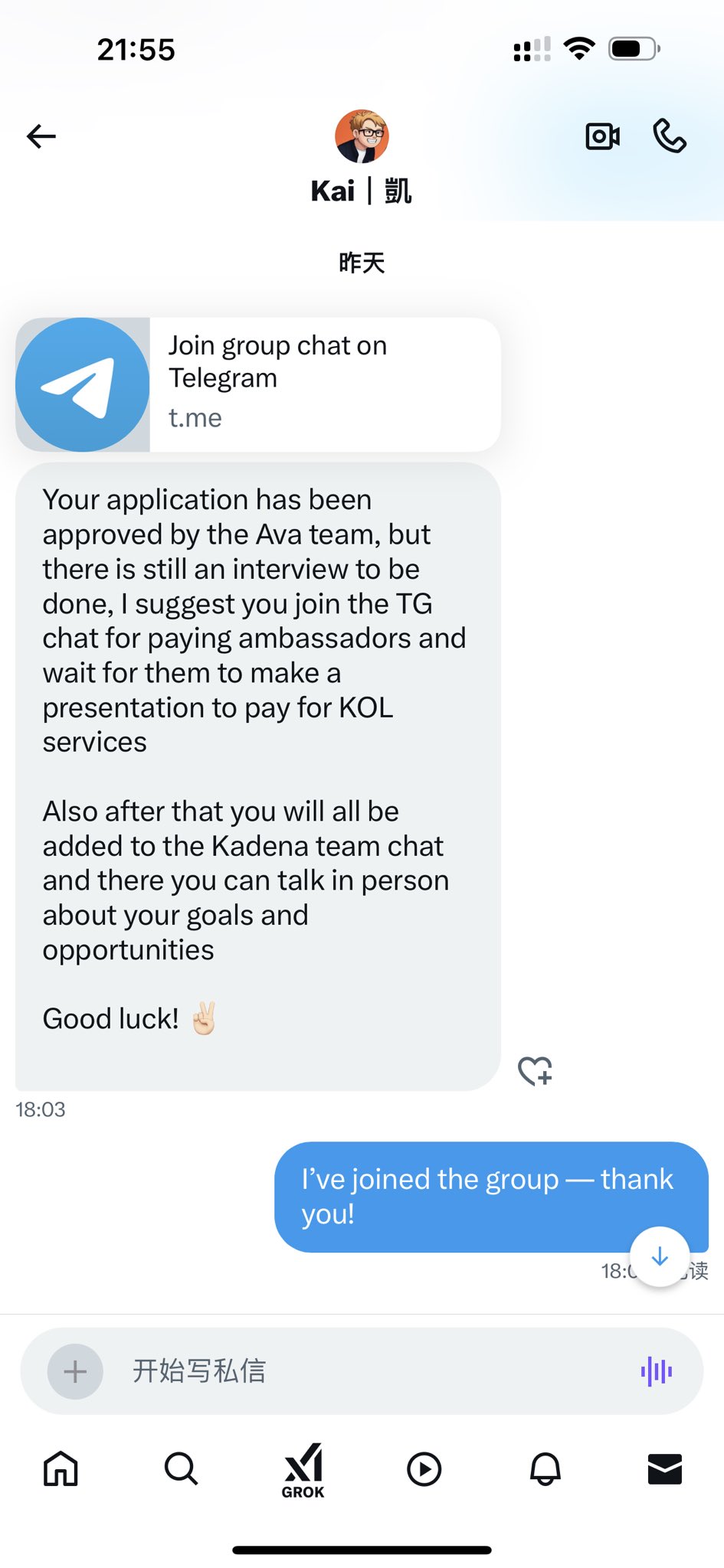Focus the direct message text field
The height and width of the screenshot is (1568, 724).
point(368,1371)
